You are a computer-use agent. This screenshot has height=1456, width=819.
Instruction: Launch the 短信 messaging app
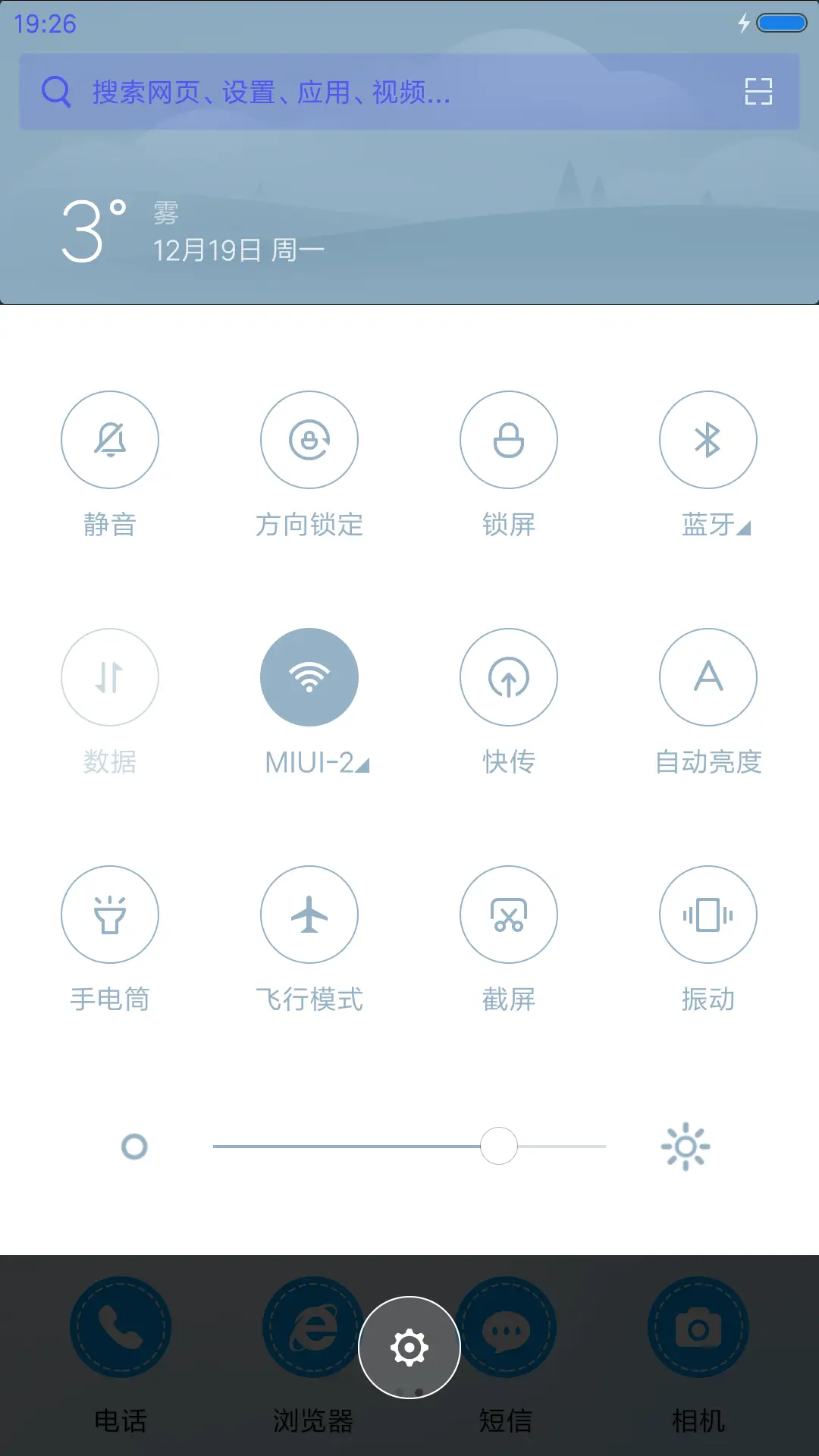[x=508, y=1326]
